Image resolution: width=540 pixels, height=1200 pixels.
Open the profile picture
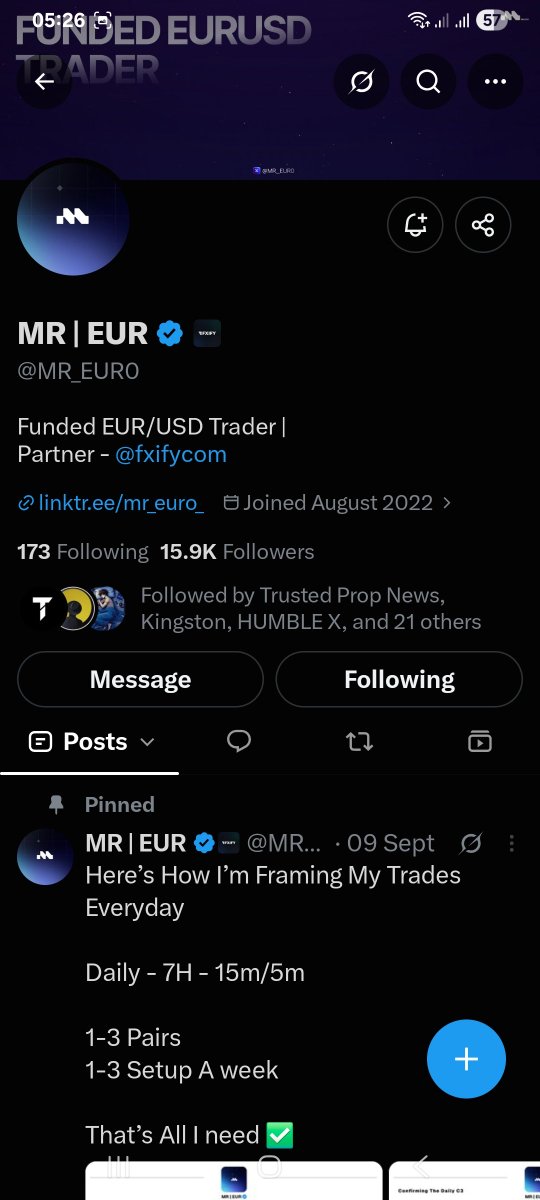tap(73, 218)
